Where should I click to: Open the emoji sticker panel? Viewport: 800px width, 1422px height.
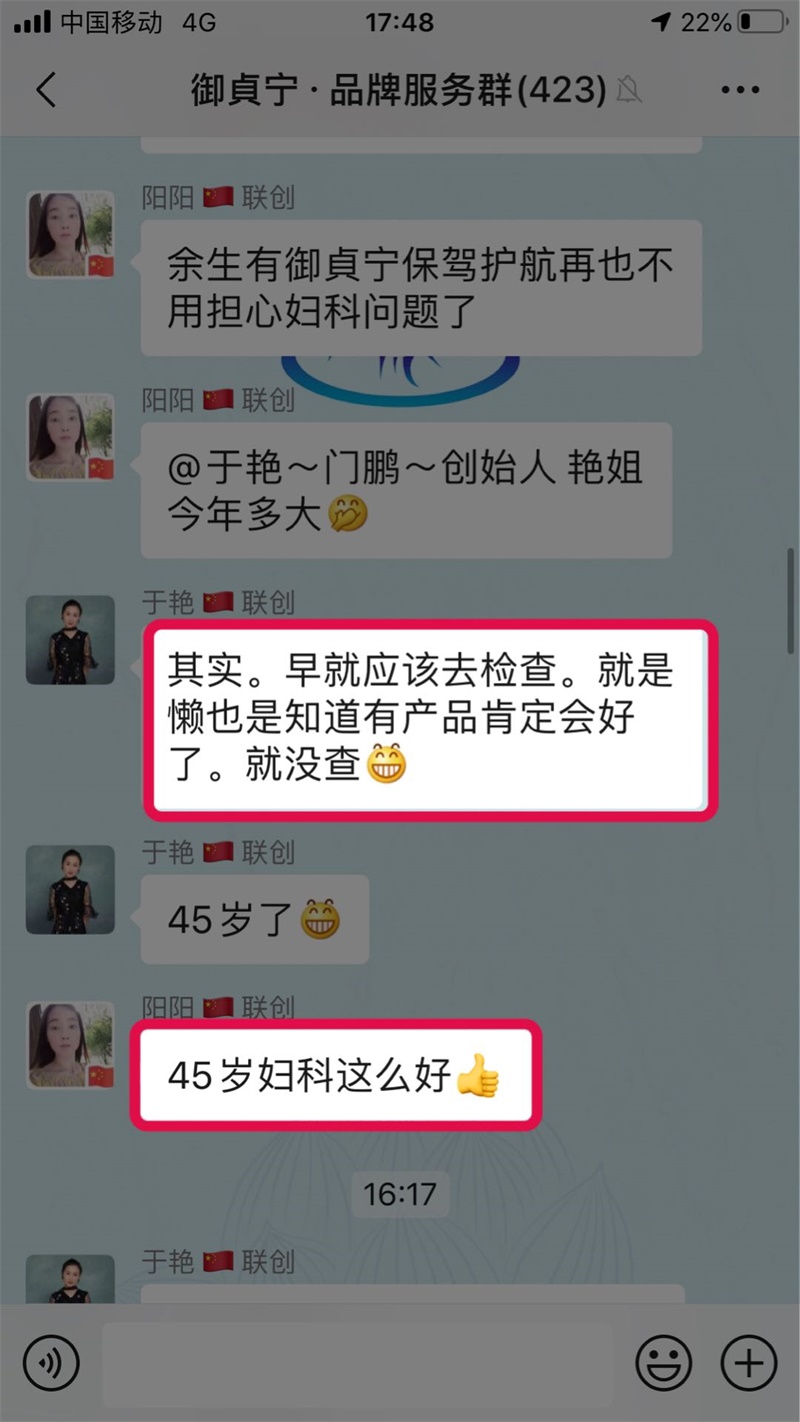(664, 1363)
